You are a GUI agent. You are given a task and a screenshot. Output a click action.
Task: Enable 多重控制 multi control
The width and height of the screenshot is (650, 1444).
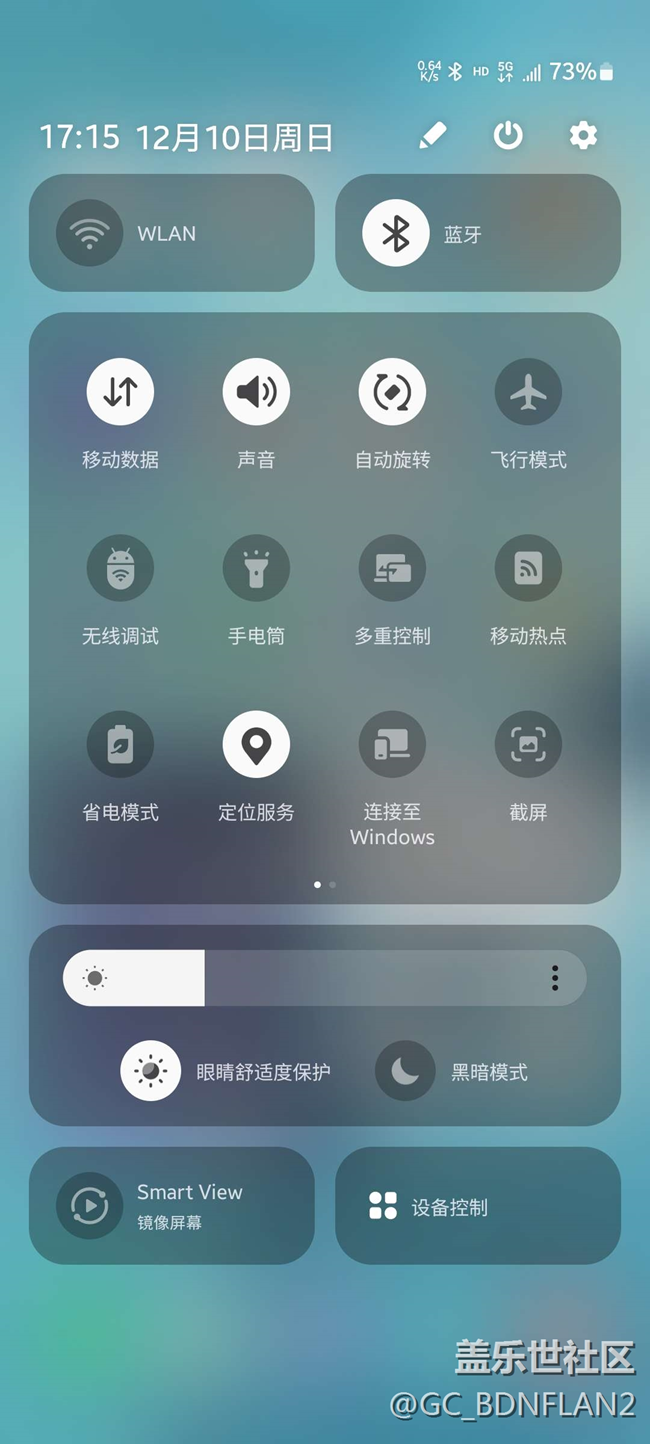pos(392,568)
